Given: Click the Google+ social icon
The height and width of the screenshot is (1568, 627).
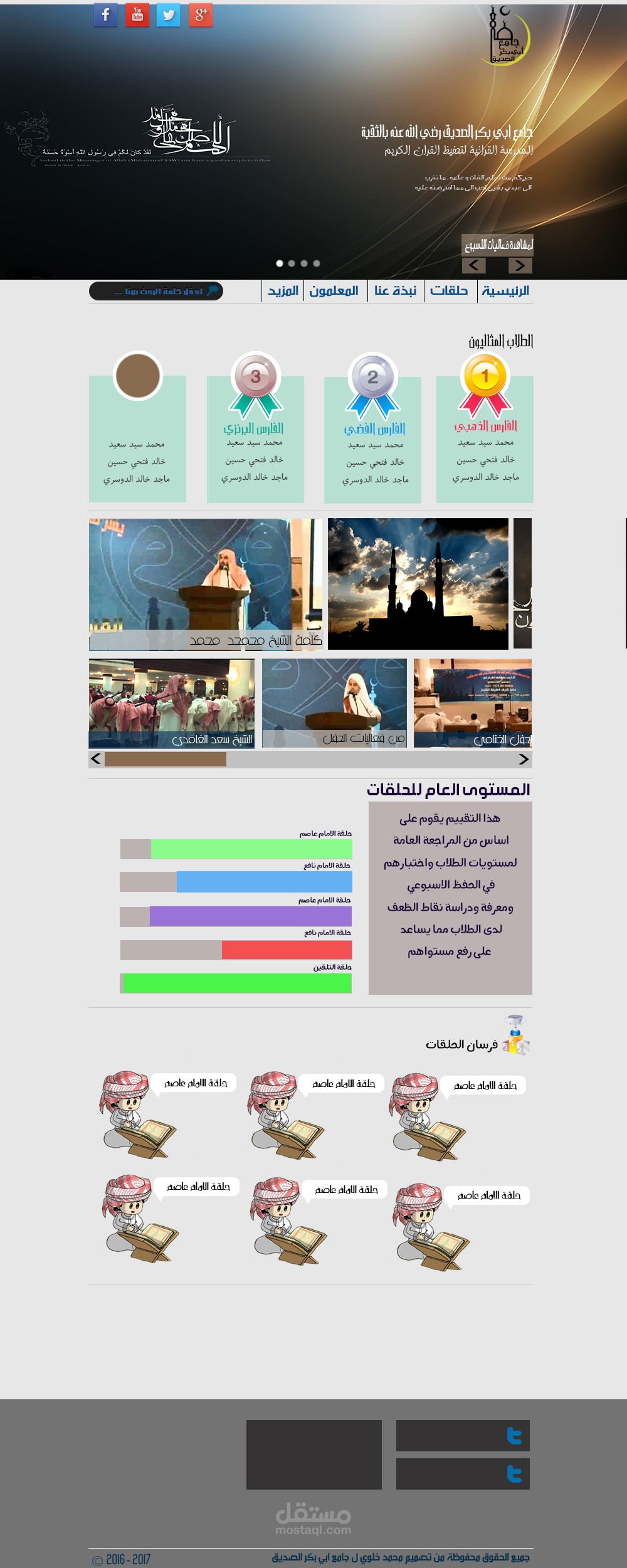Looking at the screenshot, I should pyautogui.click(x=199, y=15).
